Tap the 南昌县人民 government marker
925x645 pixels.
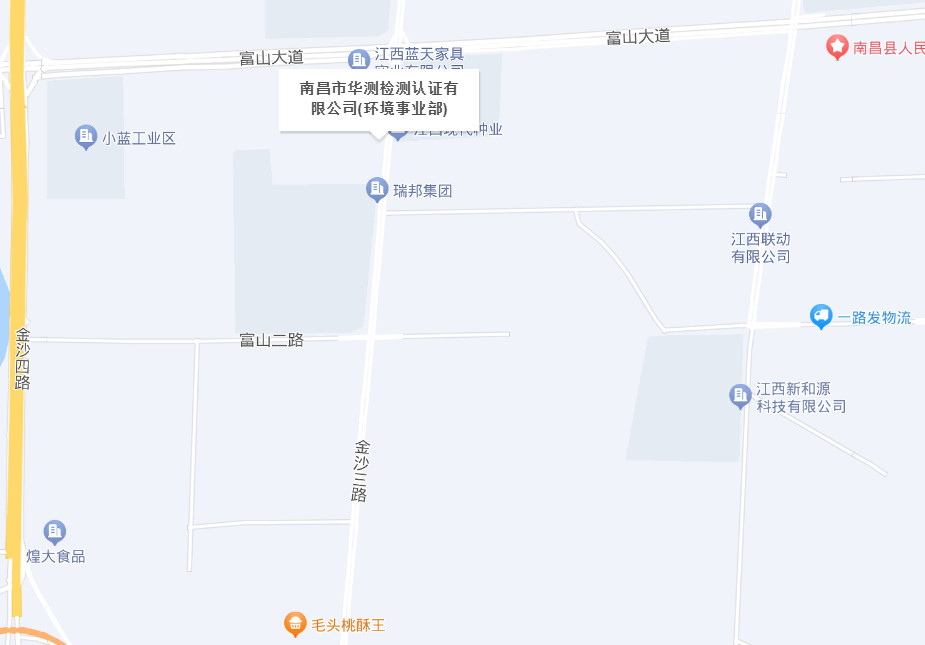point(837,46)
